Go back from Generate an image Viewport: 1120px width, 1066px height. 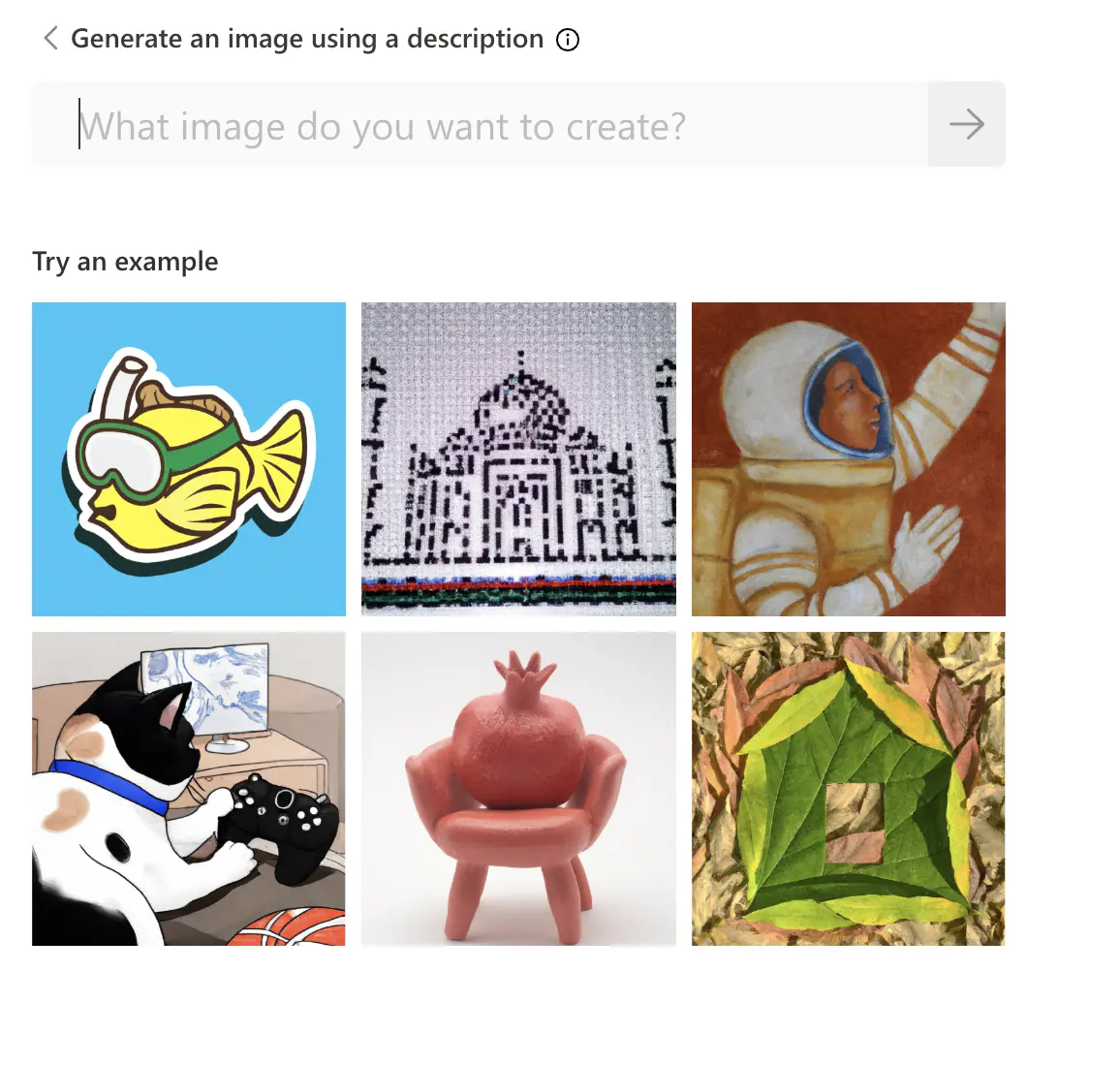[50, 39]
